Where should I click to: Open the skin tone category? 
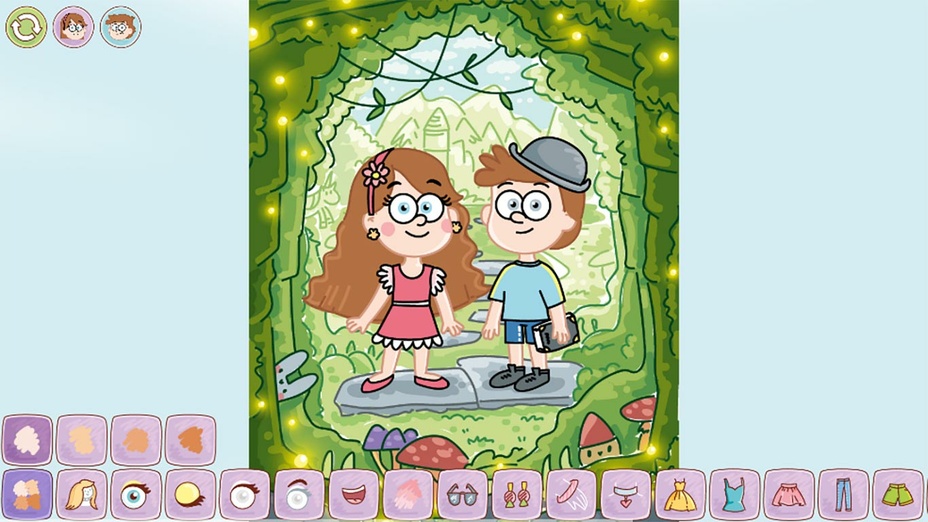click(x=27, y=495)
